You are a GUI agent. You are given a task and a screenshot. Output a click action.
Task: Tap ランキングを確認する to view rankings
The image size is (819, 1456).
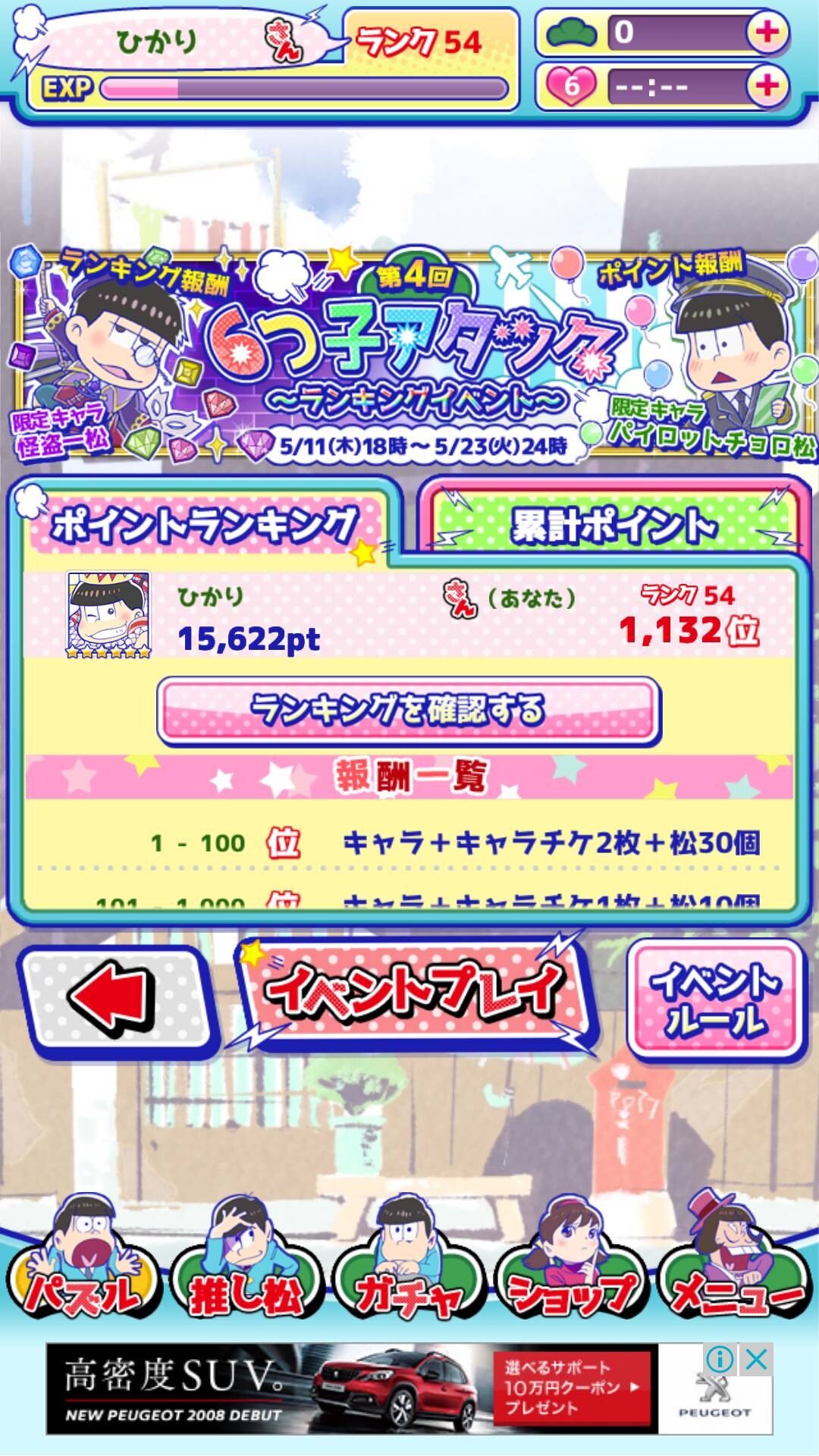[409, 710]
